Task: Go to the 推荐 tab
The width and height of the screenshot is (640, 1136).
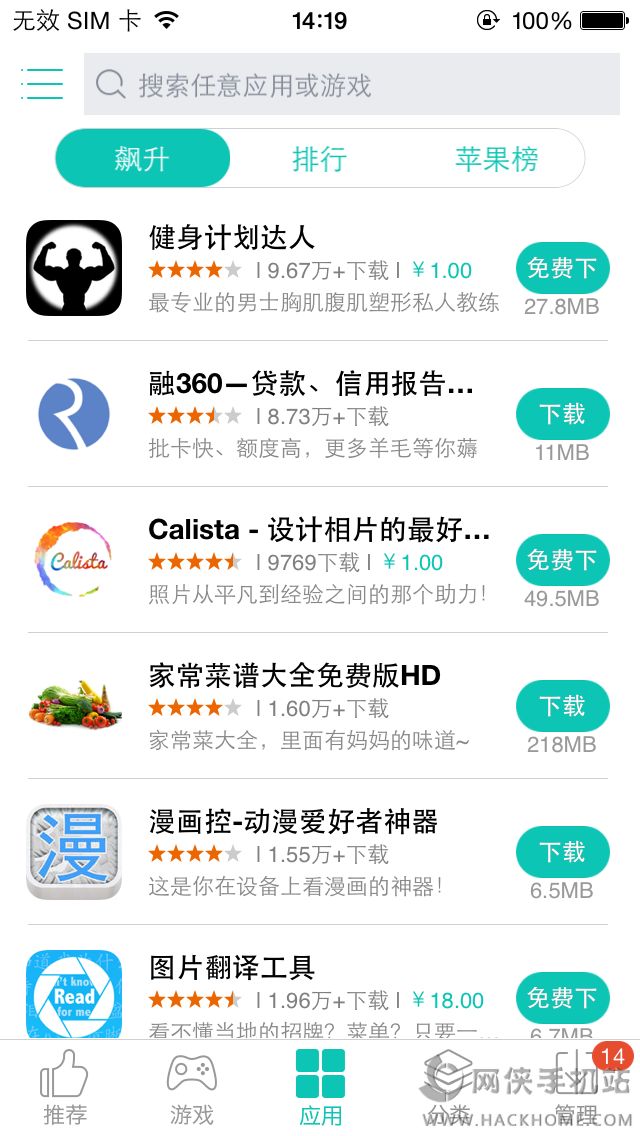Action: point(65,1088)
